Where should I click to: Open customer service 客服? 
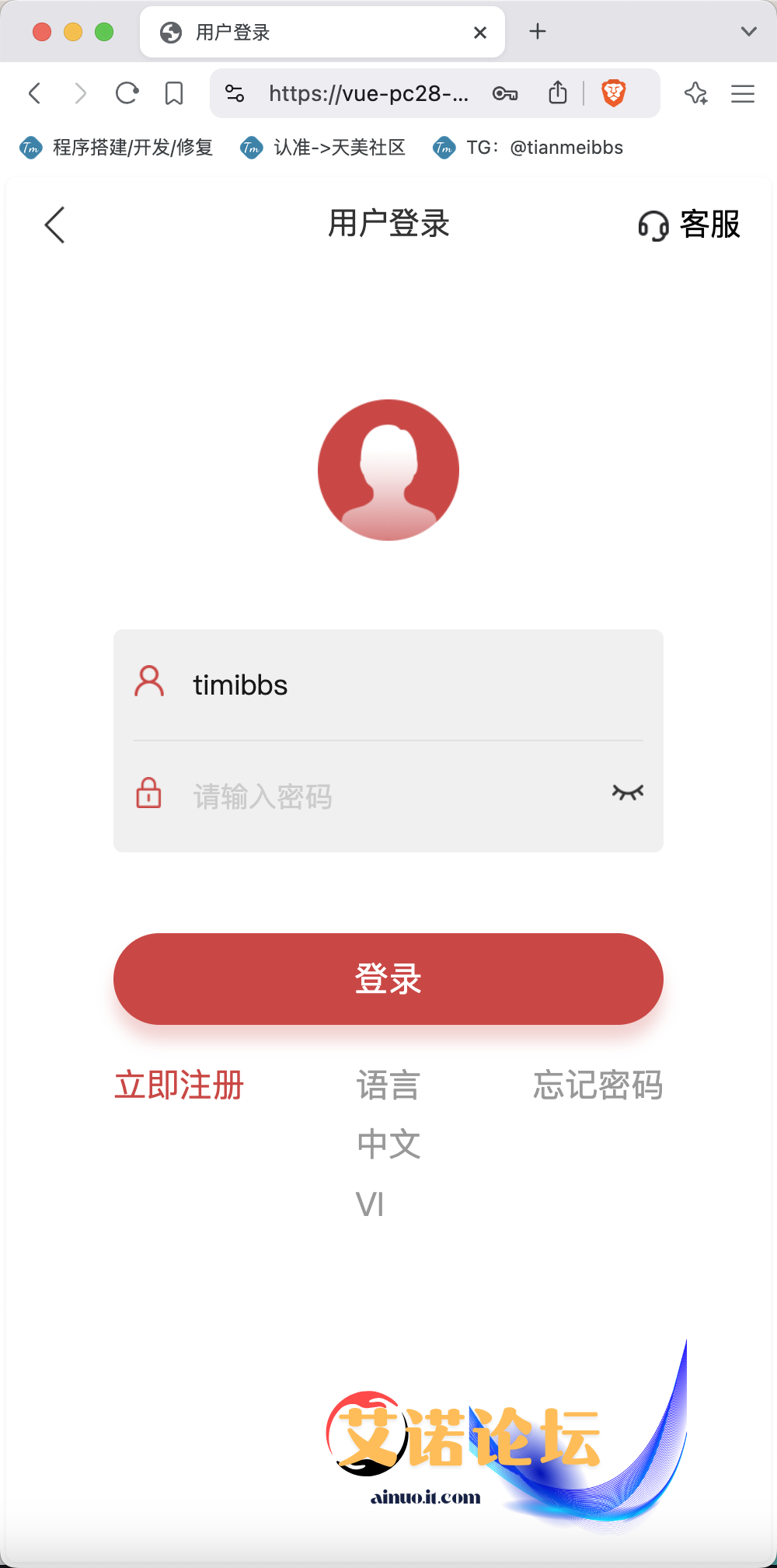click(688, 225)
